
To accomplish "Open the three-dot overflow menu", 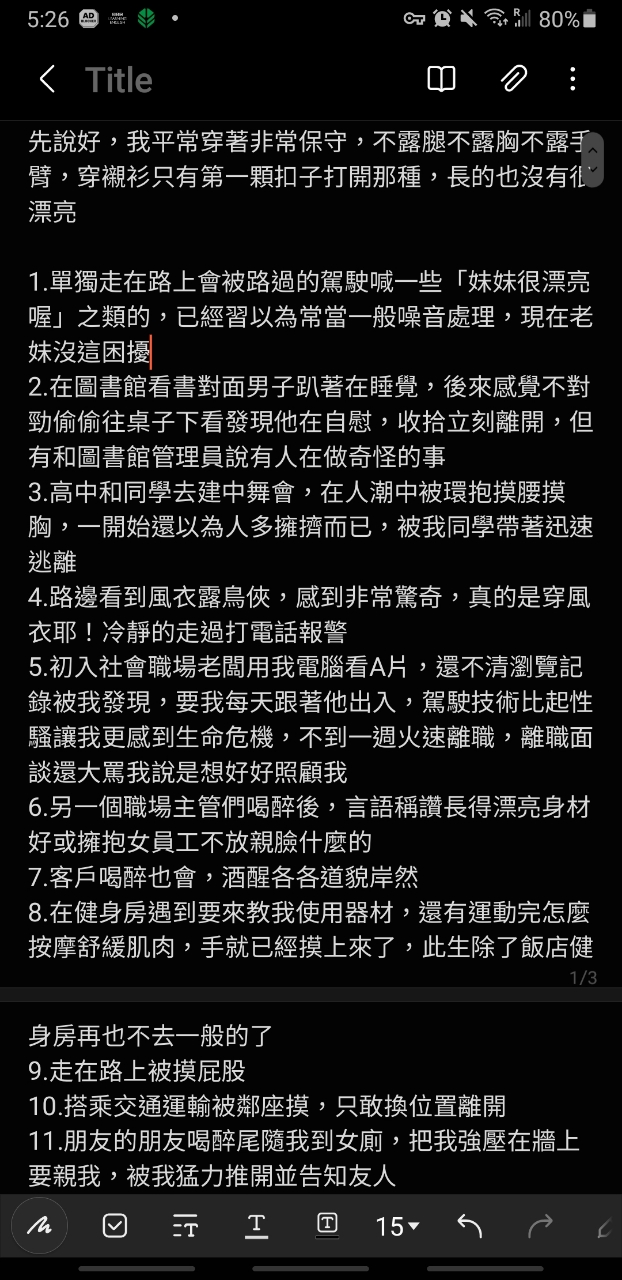I will (572, 80).
